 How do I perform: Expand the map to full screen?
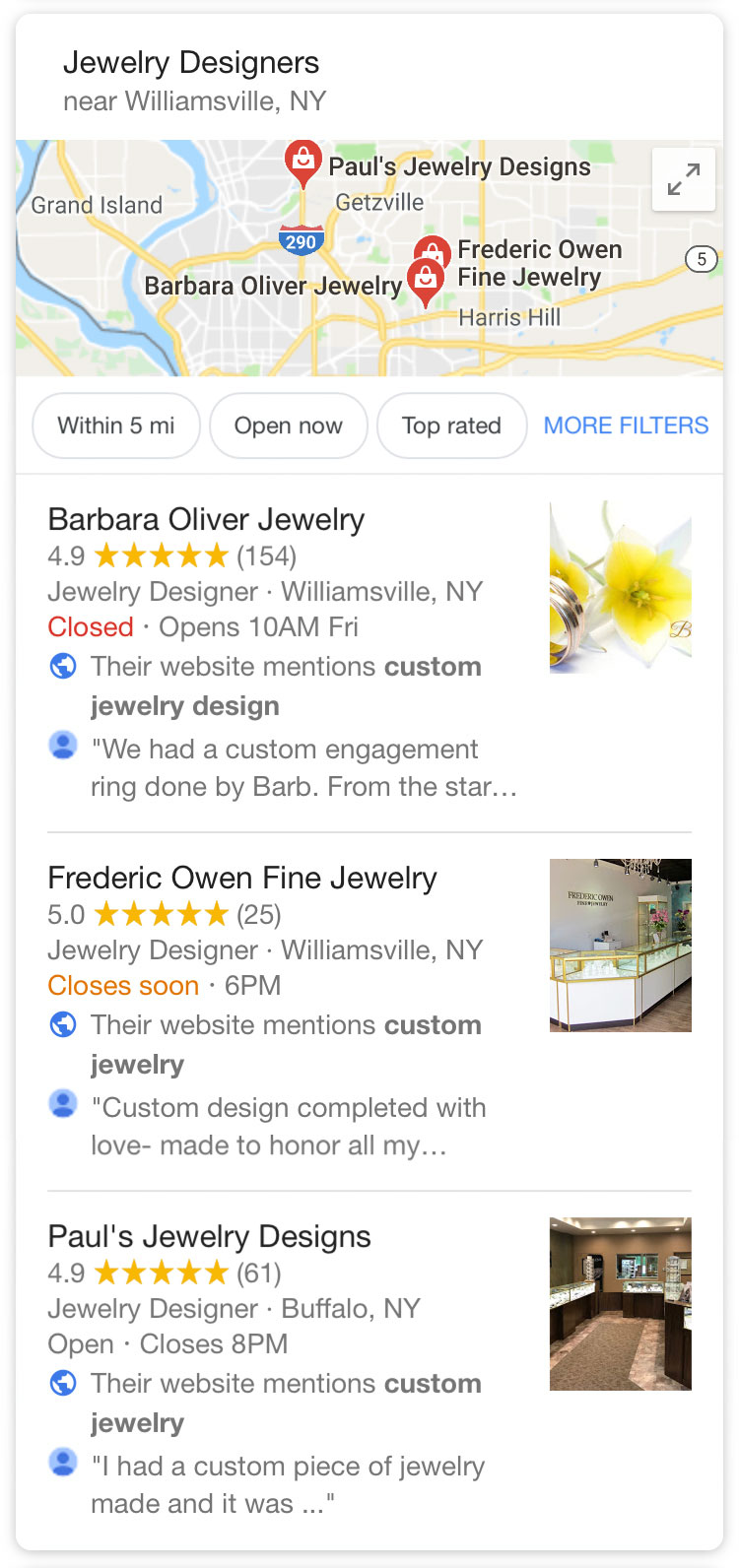(683, 178)
